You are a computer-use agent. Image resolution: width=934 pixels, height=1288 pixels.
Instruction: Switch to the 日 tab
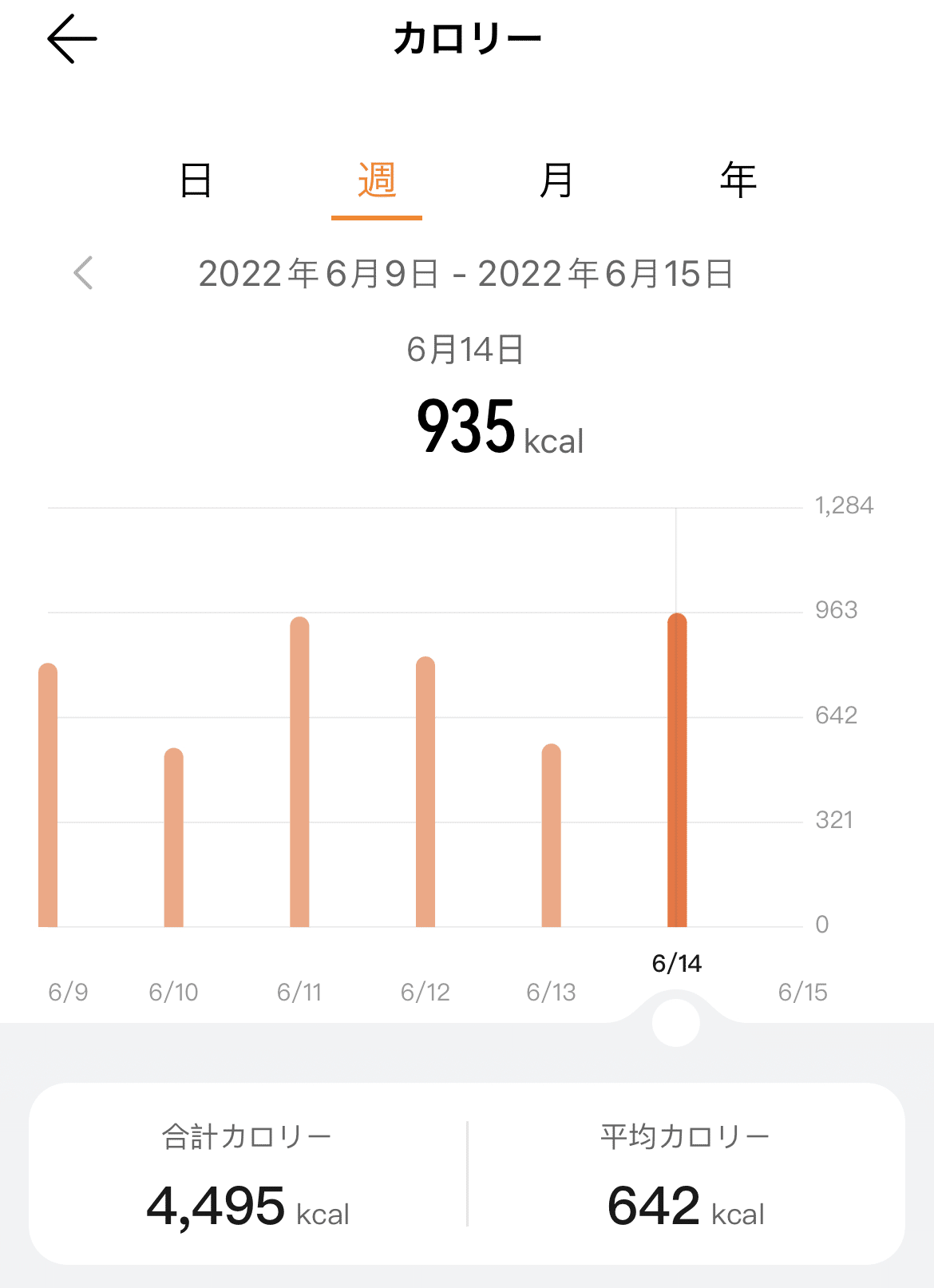(196, 180)
